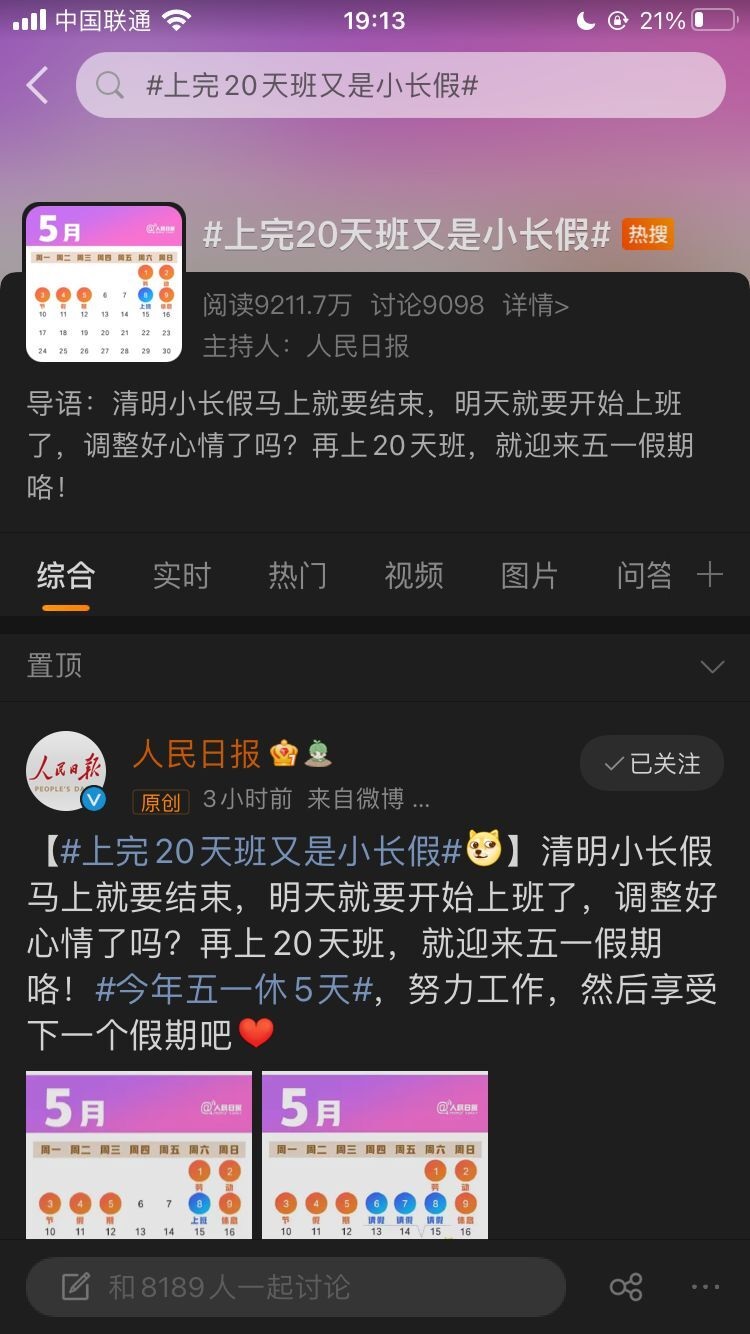The width and height of the screenshot is (750, 1334).
Task: Open the 详情> topic details link
Action: click(536, 305)
